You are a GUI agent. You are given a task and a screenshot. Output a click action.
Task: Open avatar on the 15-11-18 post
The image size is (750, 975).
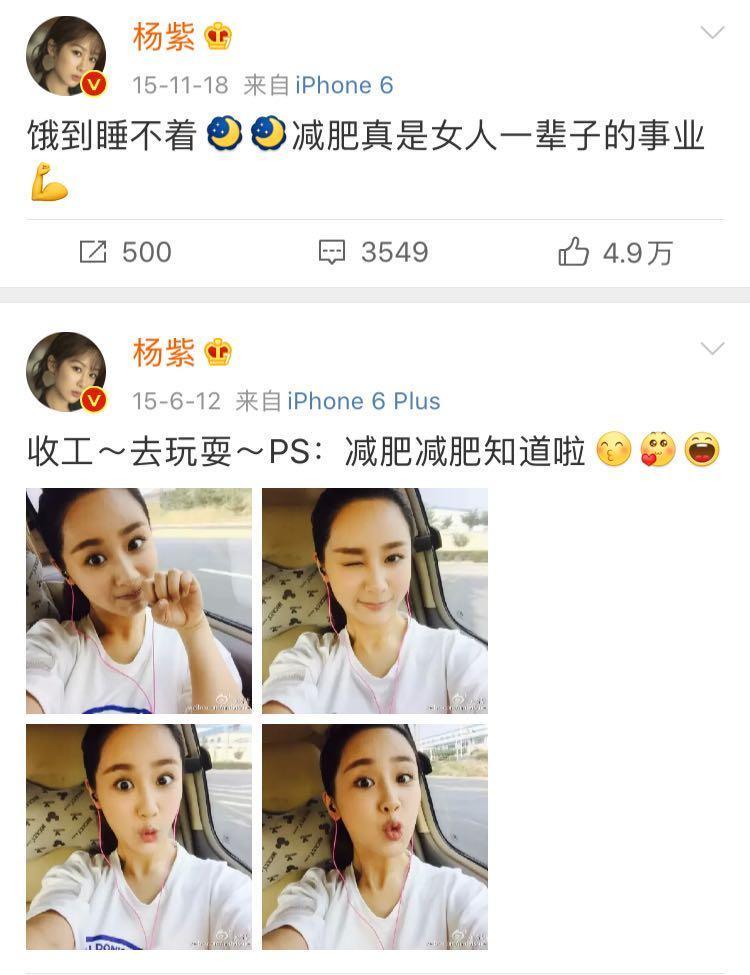(x=66, y=56)
